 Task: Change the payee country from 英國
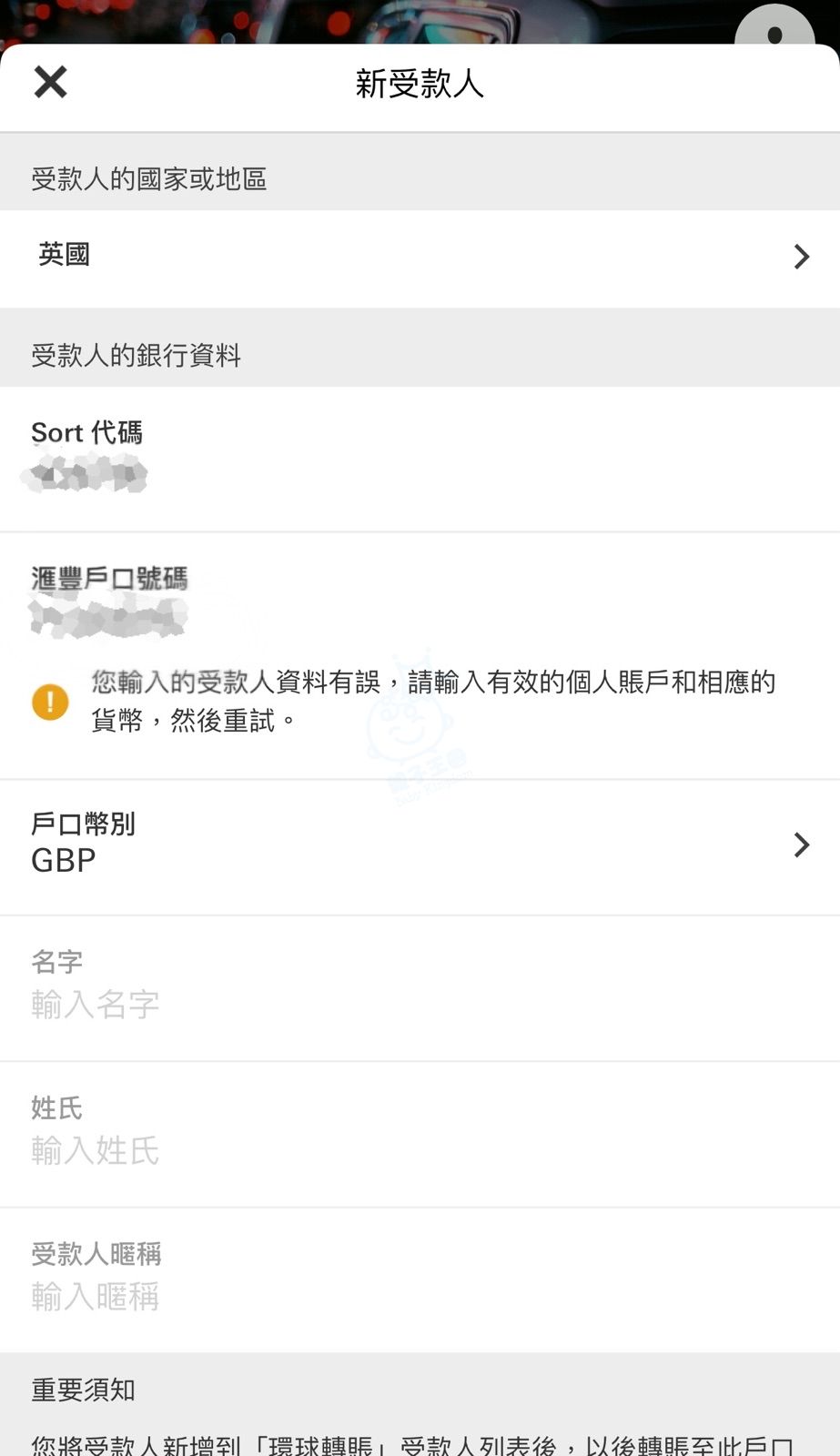click(x=419, y=257)
